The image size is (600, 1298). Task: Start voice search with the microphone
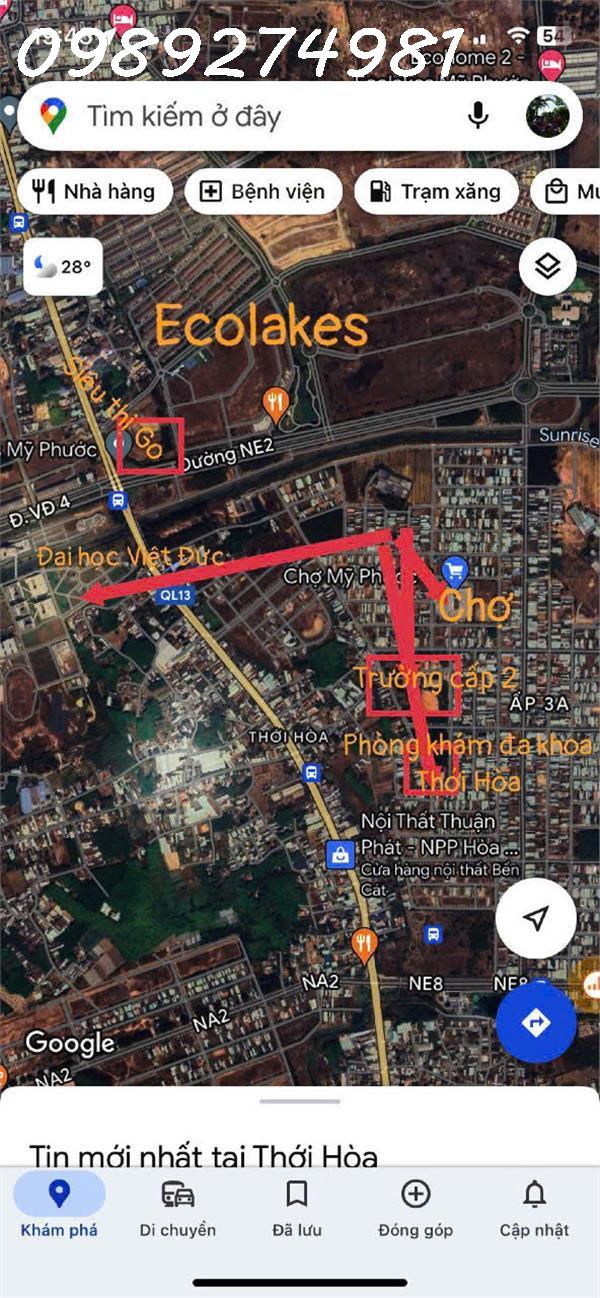coord(478,116)
